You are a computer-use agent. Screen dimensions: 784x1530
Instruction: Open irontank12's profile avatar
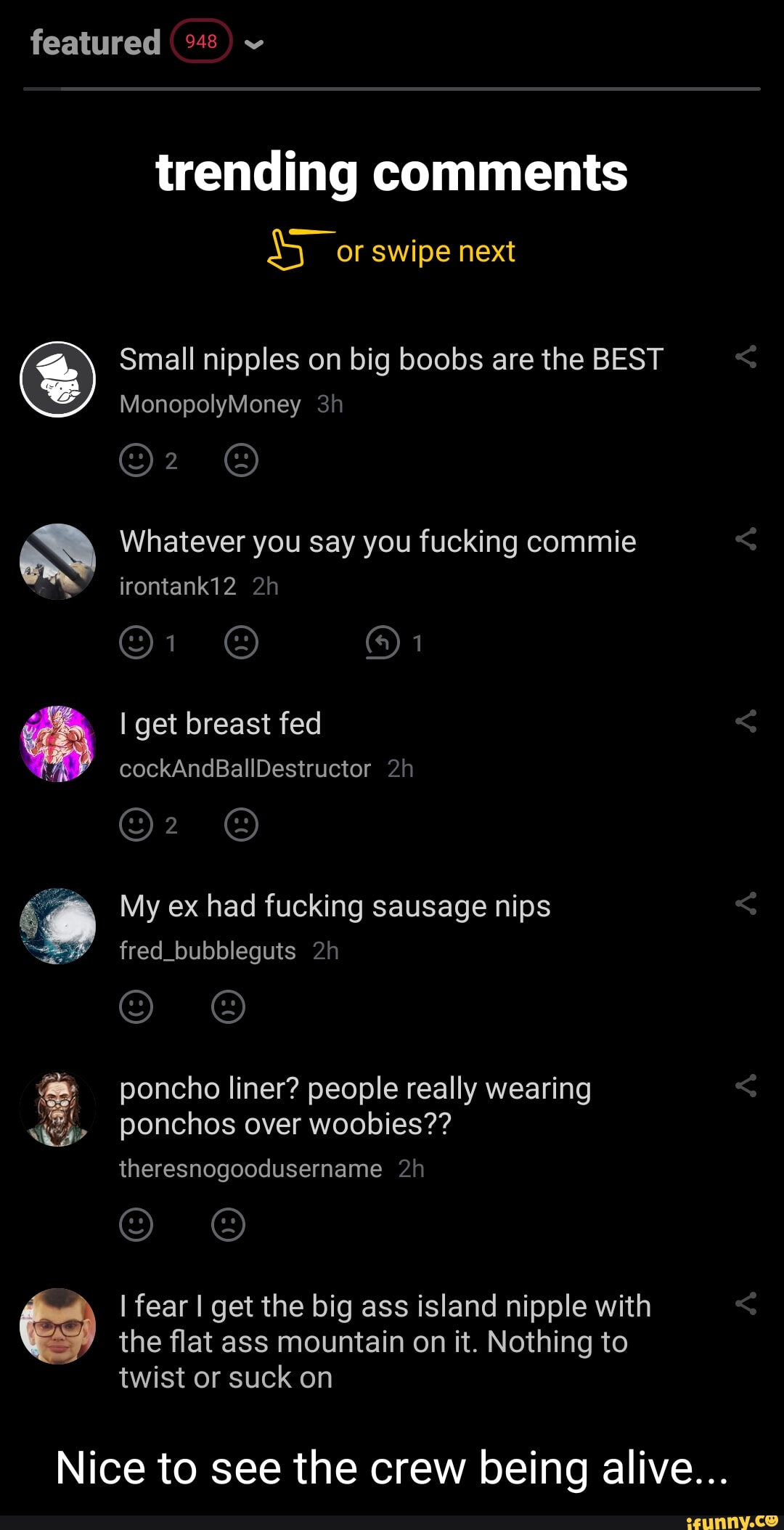[x=58, y=561]
